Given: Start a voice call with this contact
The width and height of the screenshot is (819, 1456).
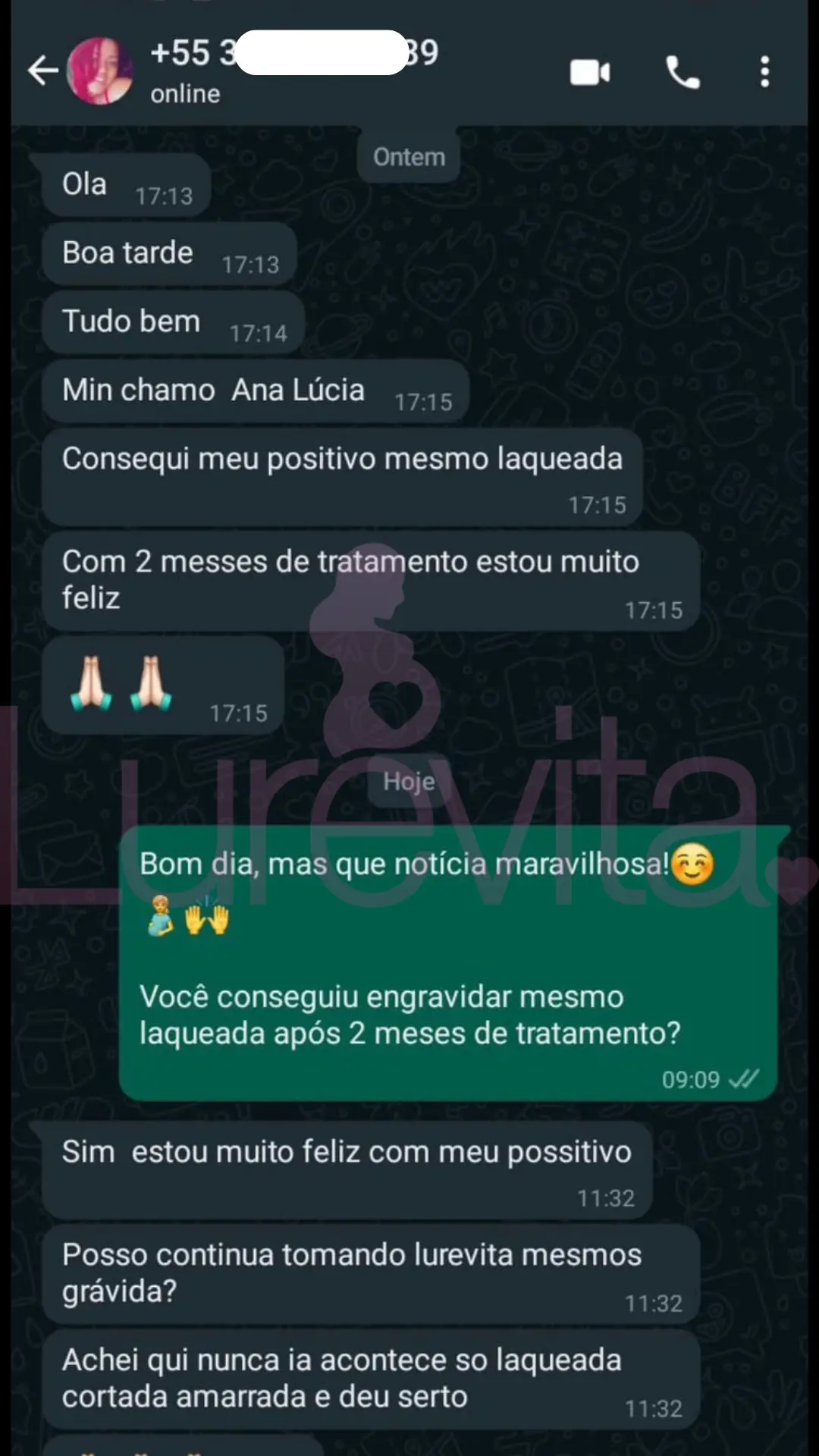Looking at the screenshot, I should [x=682, y=73].
